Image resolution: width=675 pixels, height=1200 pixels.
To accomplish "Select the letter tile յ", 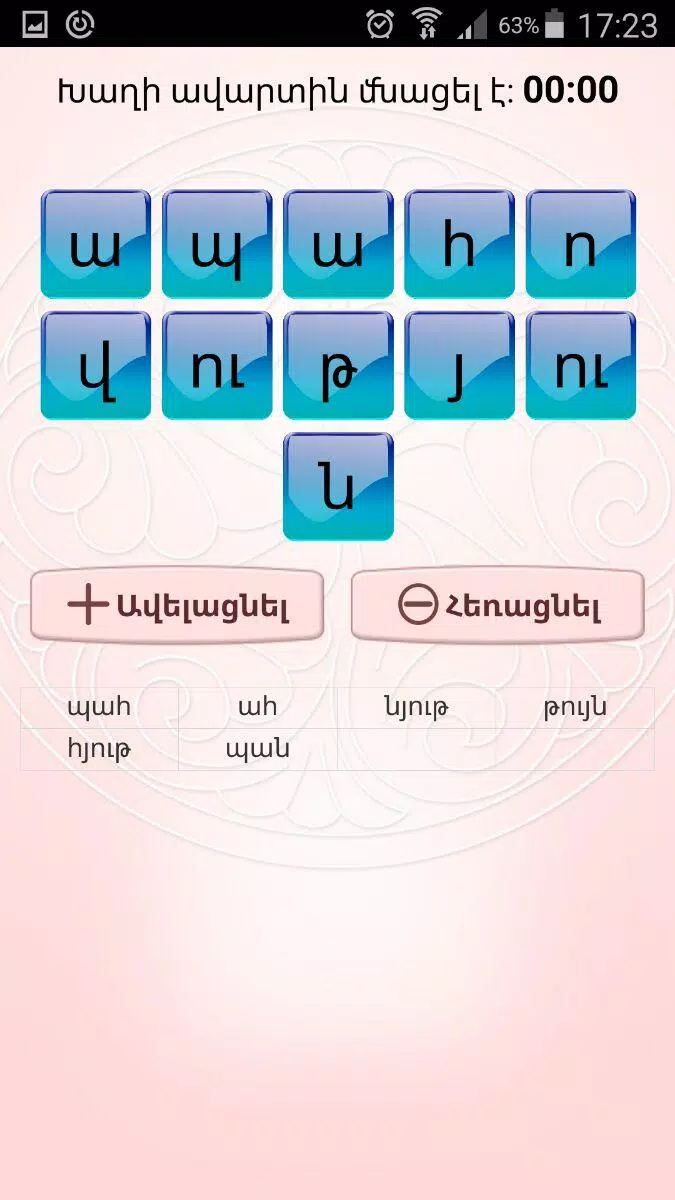I will click(459, 365).
